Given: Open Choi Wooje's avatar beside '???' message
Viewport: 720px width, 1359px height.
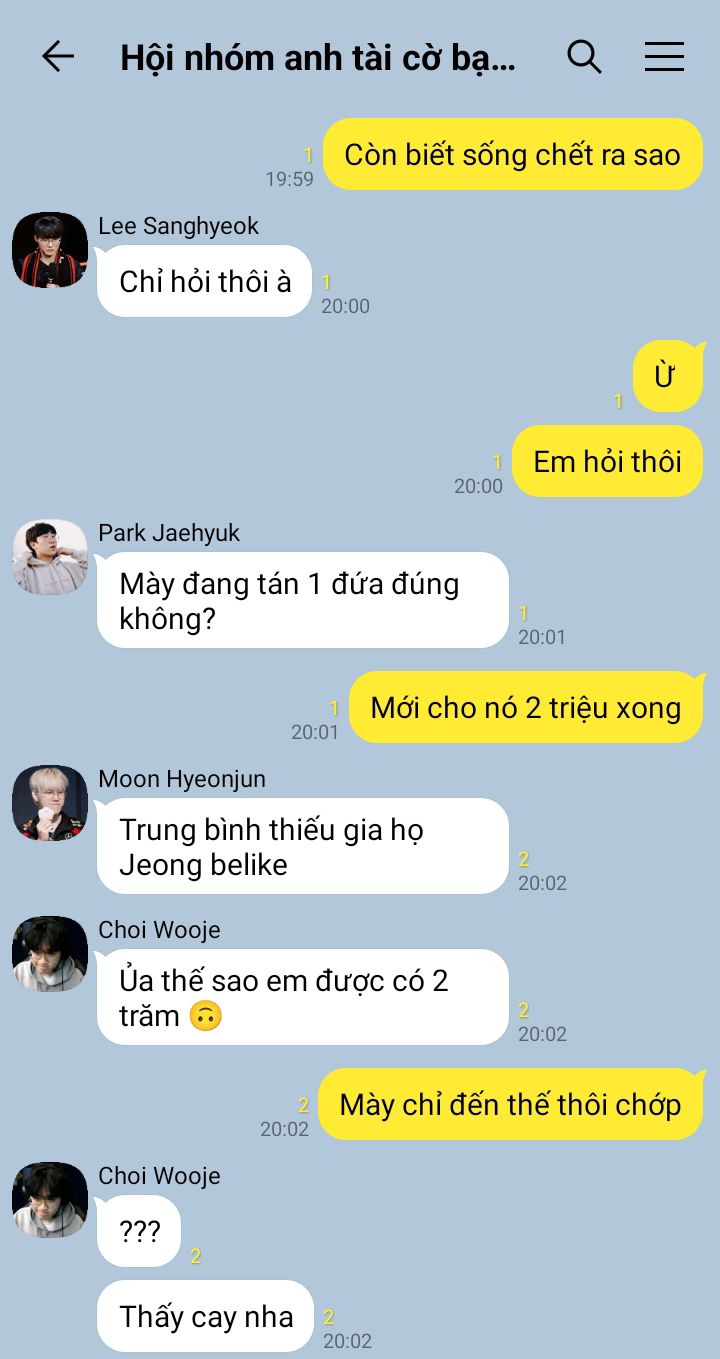Looking at the screenshot, I should pos(50,1200).
